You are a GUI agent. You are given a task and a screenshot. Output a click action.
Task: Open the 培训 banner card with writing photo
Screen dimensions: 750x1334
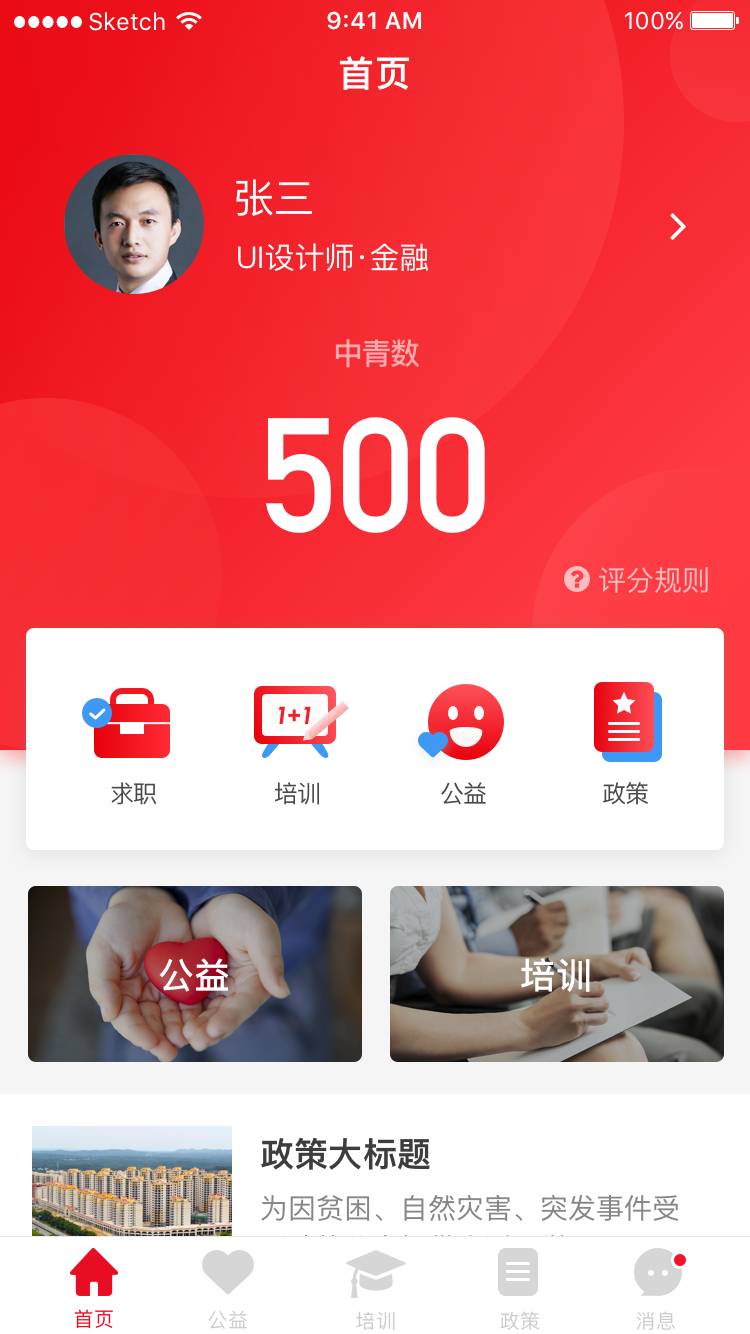coord(557,974)
